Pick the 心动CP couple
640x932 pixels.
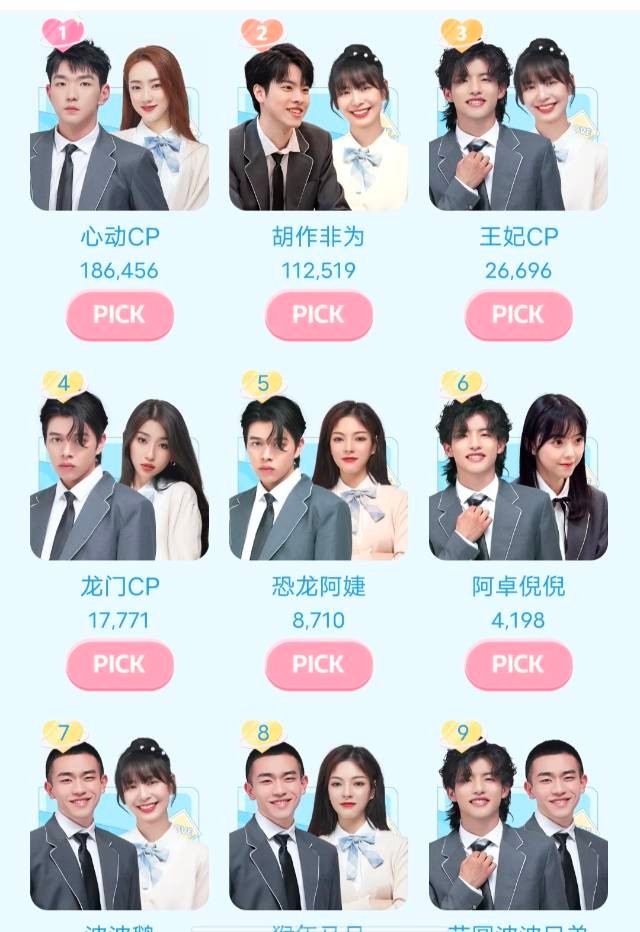(120, 314)
